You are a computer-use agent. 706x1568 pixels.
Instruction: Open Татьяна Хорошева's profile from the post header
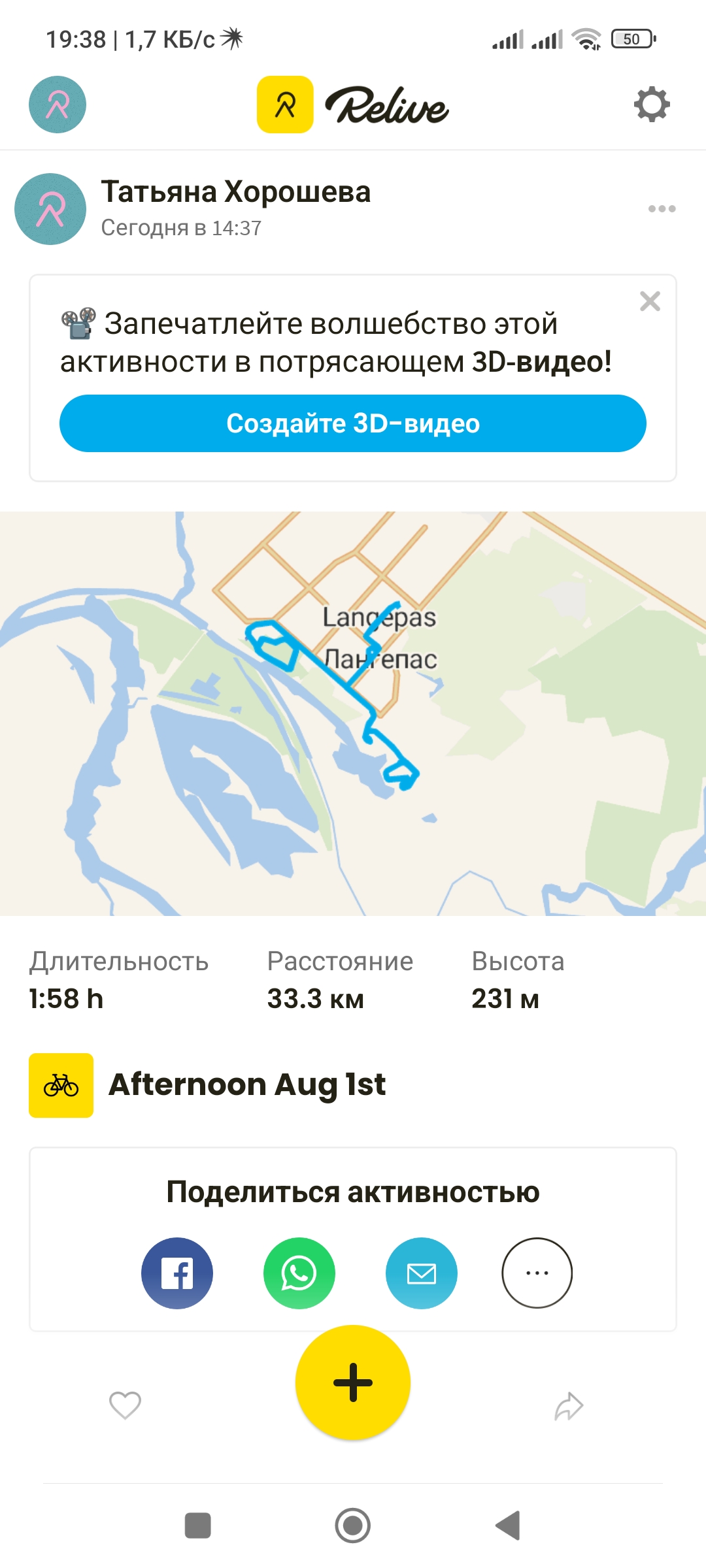235,192
